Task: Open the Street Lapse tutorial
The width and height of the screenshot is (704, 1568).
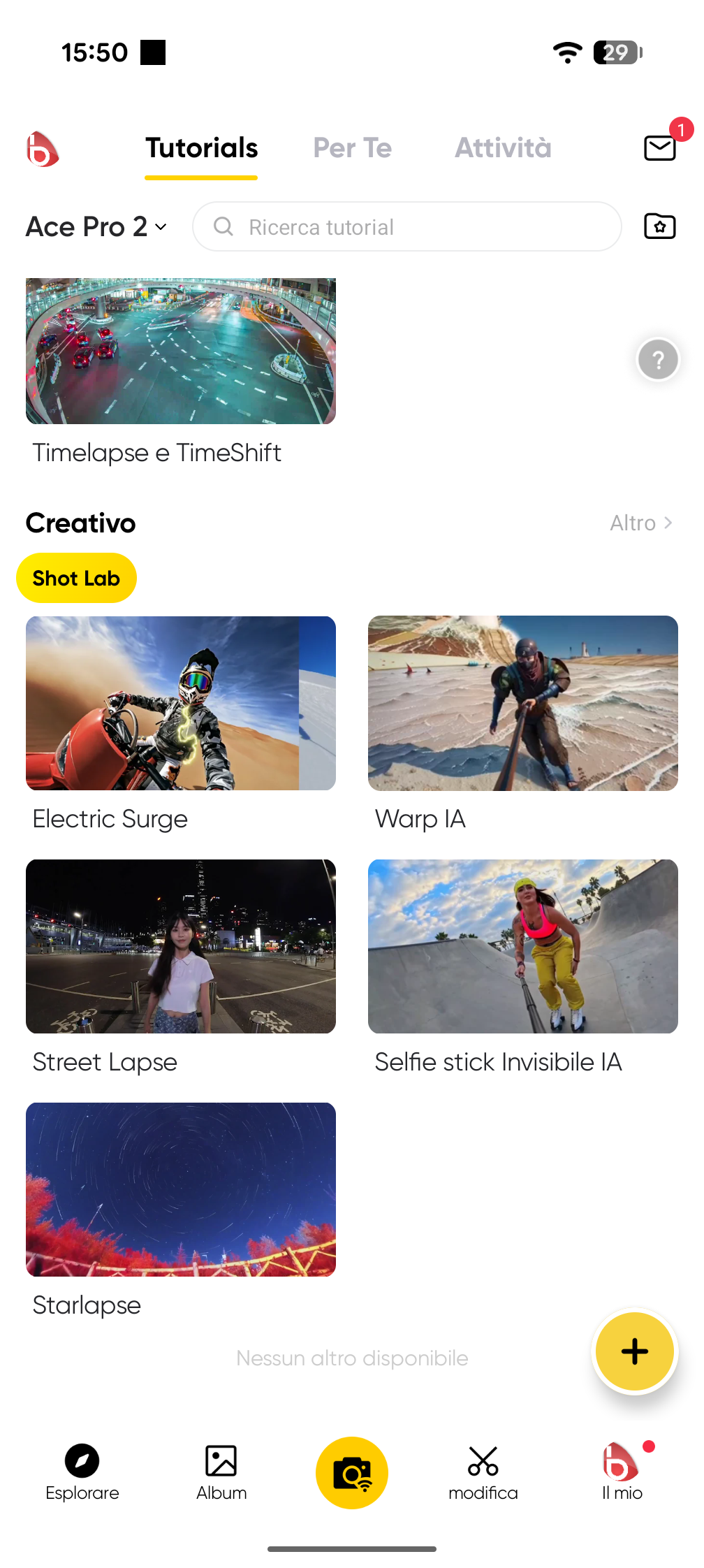Action: tap(180, 946)
